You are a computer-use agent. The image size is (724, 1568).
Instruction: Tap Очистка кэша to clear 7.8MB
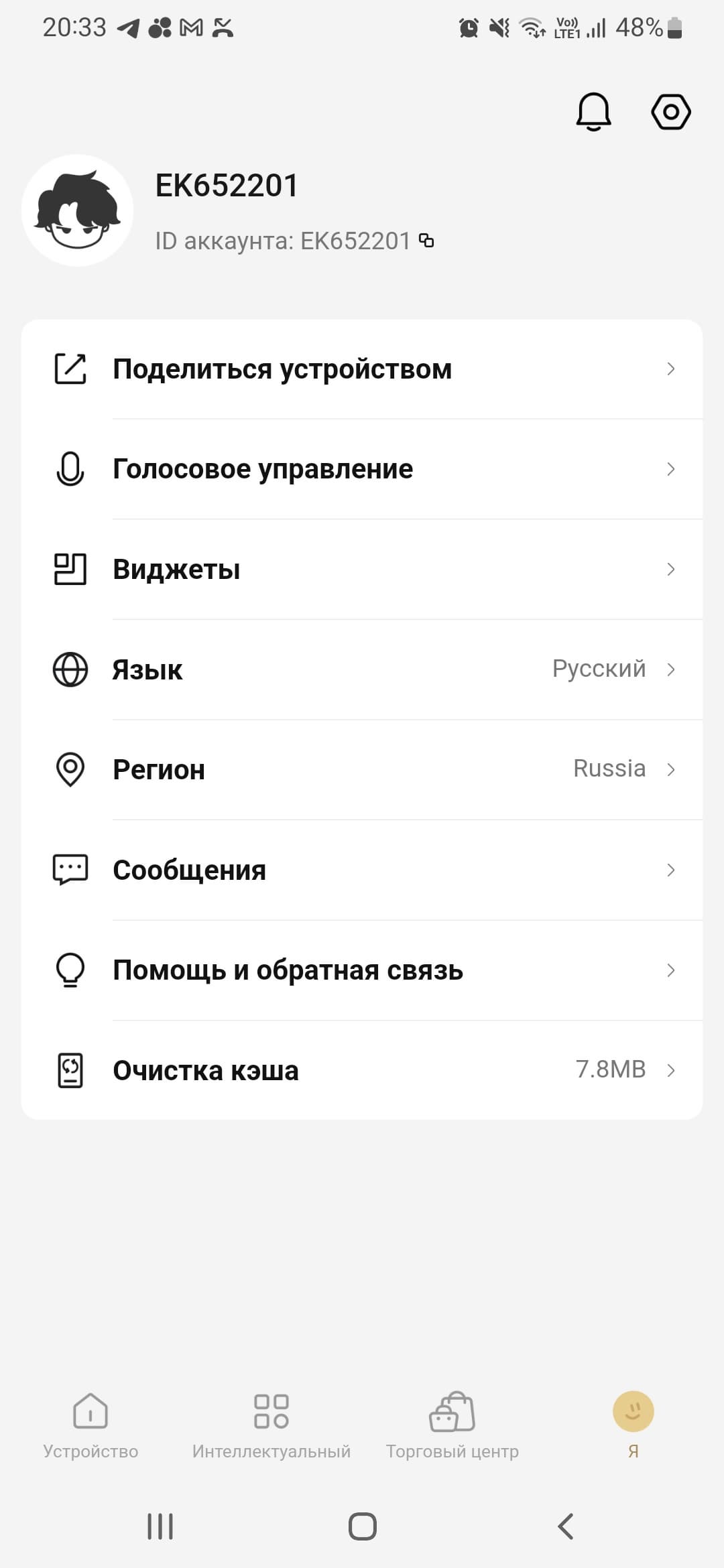[362, 1070]
